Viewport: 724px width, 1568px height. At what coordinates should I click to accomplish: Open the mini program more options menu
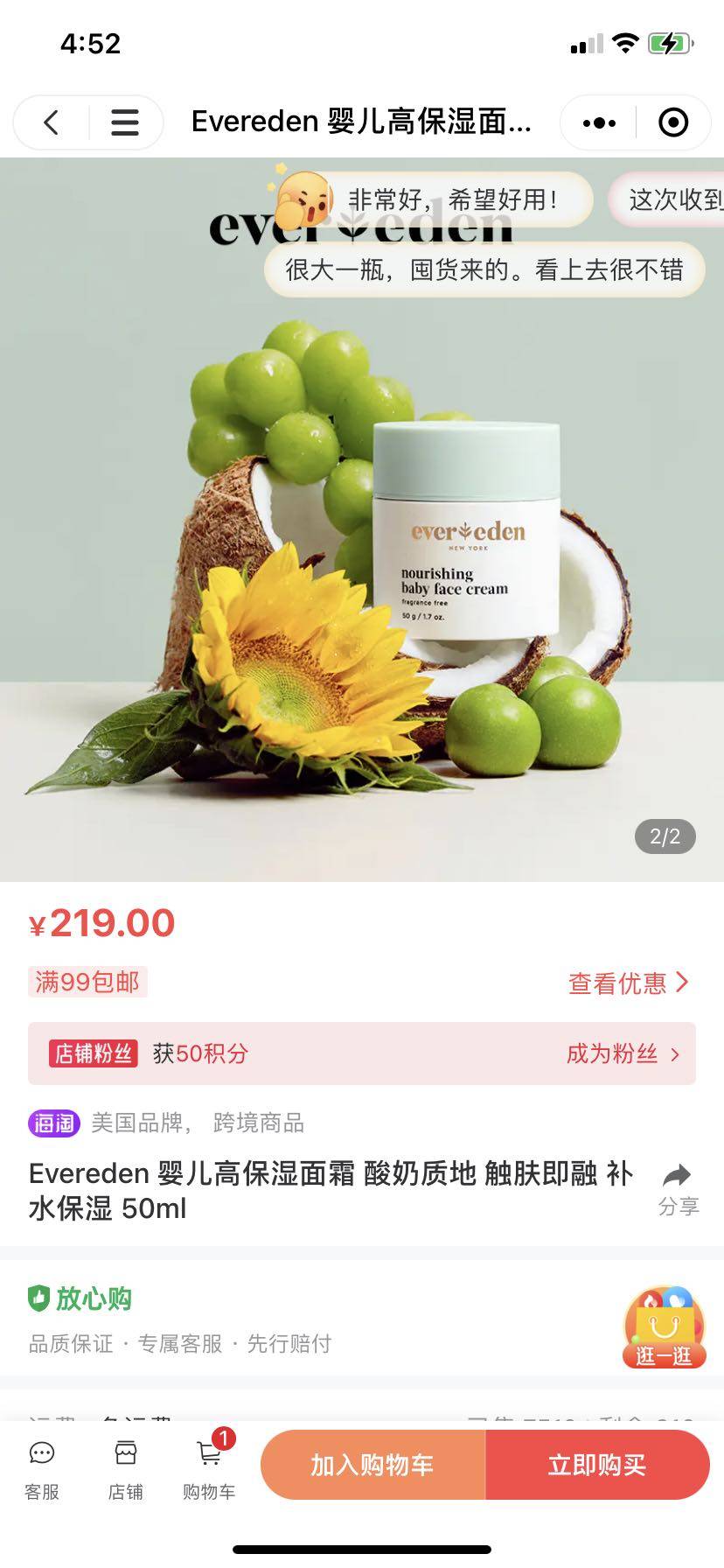click(x=599, y=122)
